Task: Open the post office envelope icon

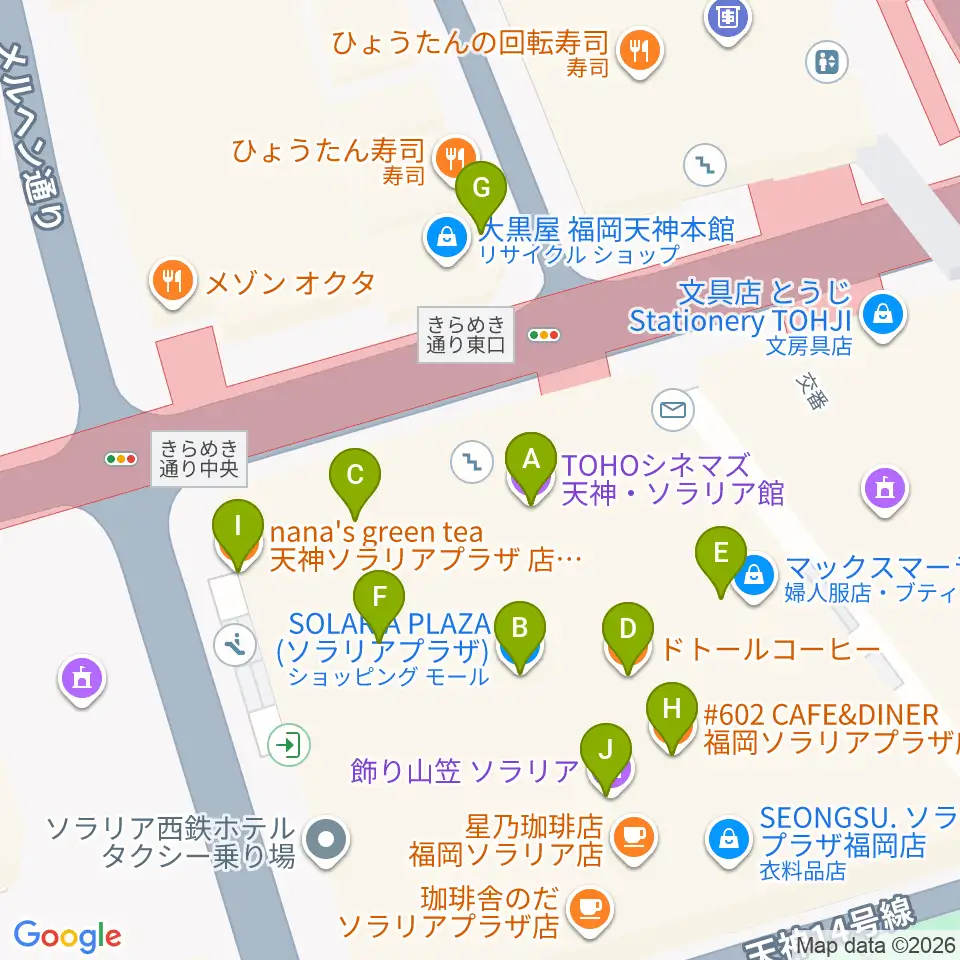Action: point(673,410)
